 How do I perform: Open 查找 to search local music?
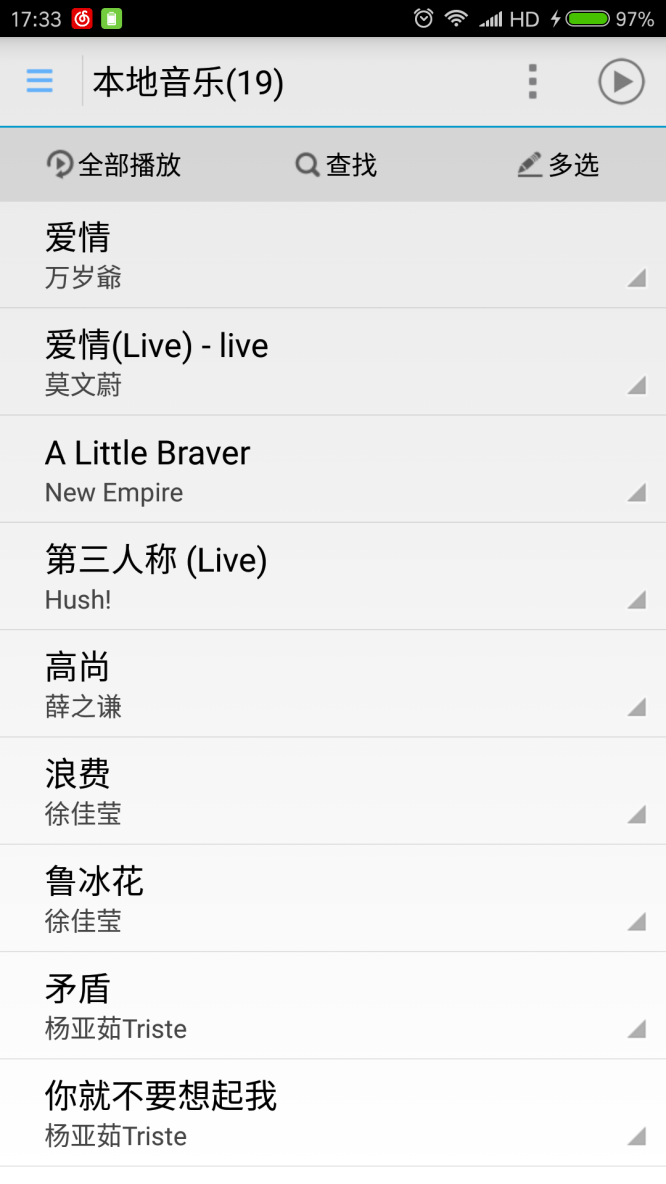(337, 165)
